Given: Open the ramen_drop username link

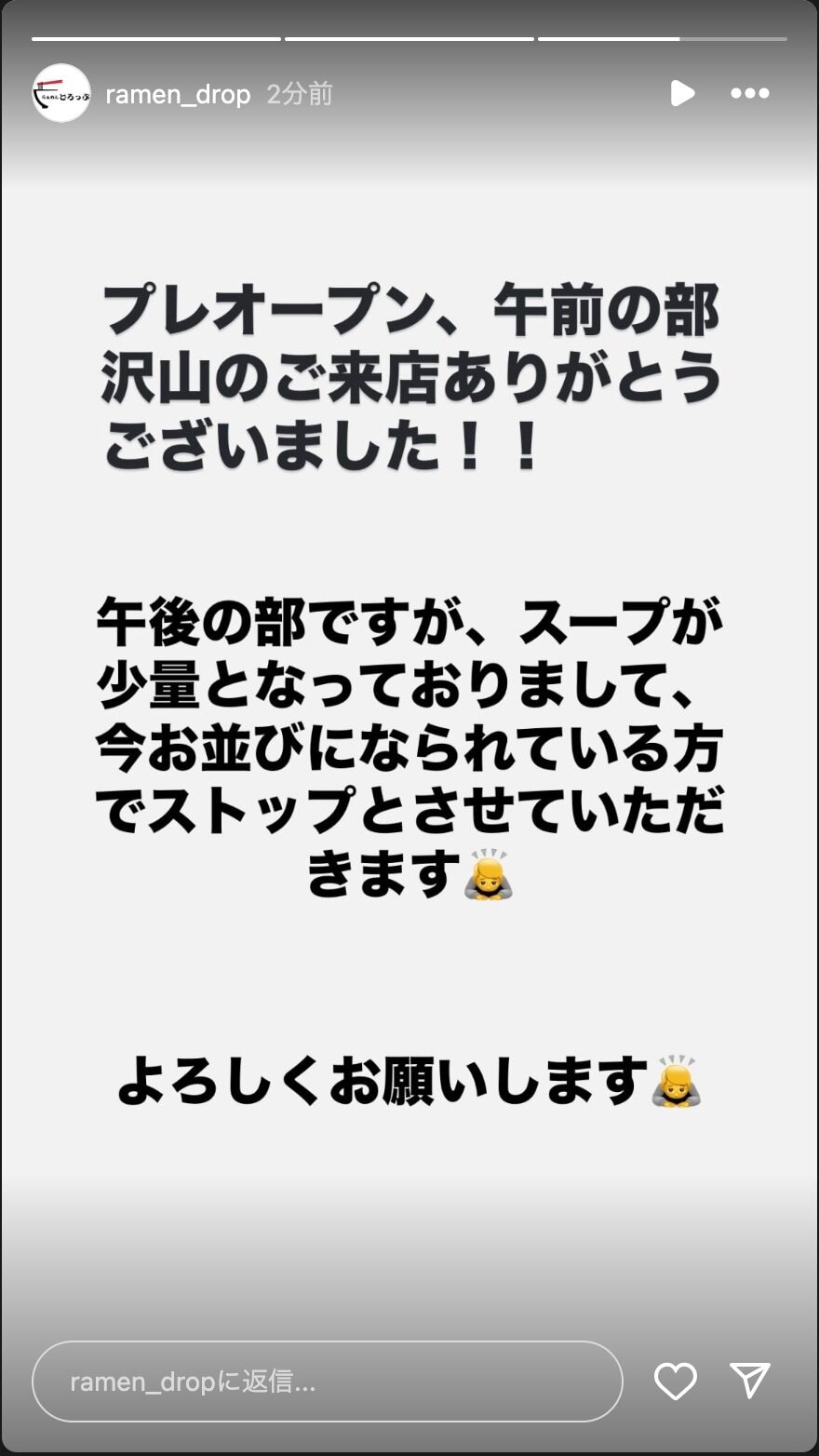Looking at the screenshot, I should click(x=178, y=94).
